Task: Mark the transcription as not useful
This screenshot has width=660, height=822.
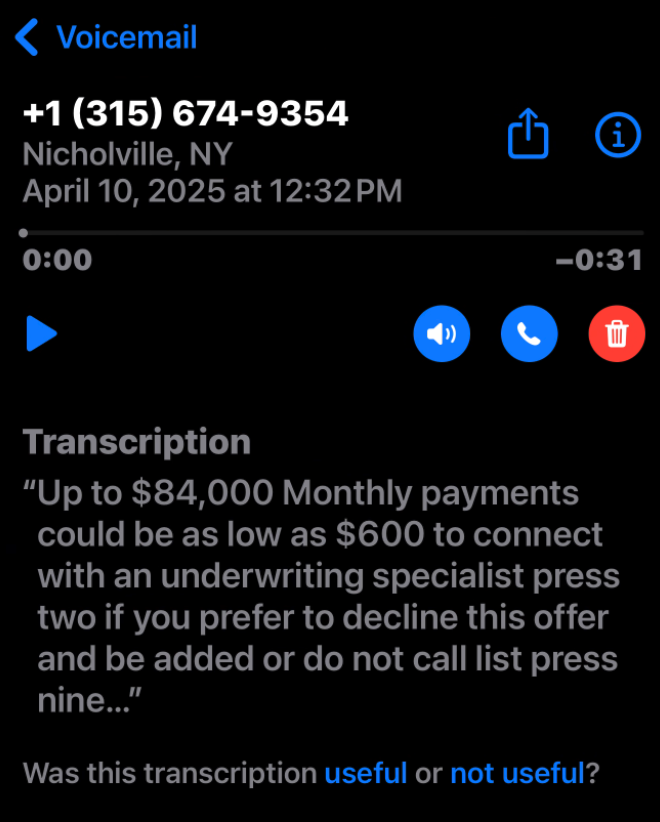Action: click(516, 773)
